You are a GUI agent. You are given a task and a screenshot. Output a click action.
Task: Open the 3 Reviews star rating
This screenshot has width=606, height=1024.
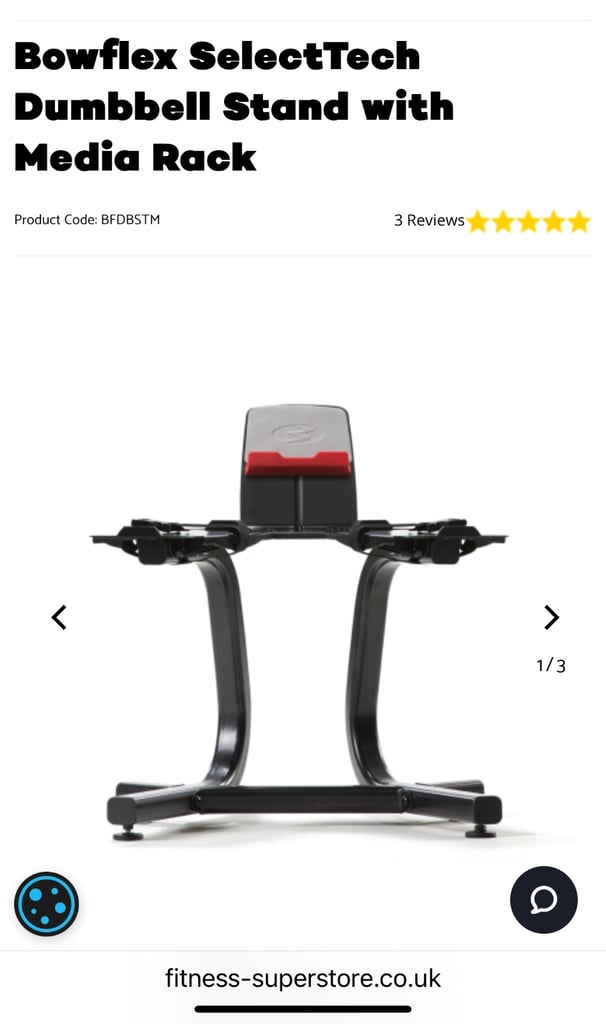492,221
